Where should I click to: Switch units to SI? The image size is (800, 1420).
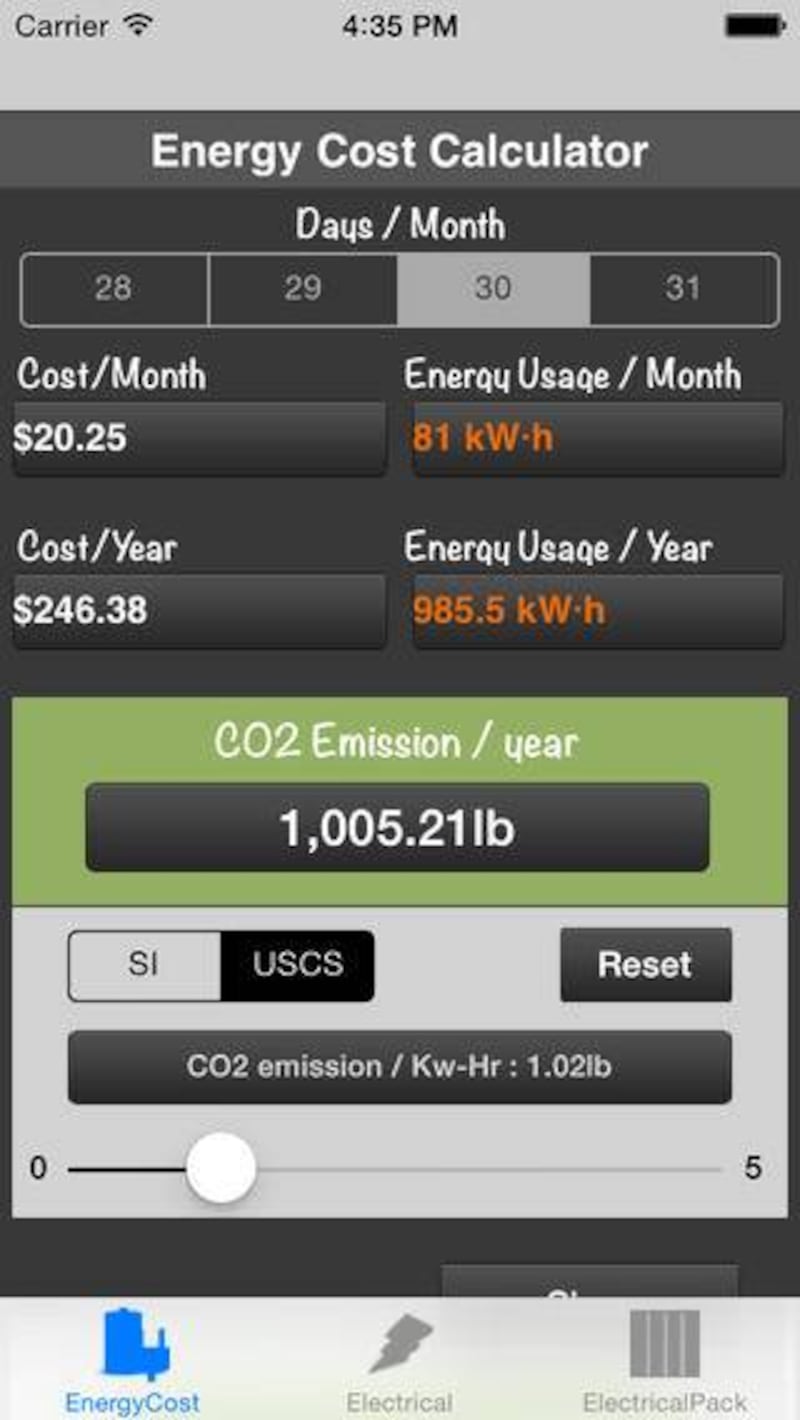[x=144, y=965]
